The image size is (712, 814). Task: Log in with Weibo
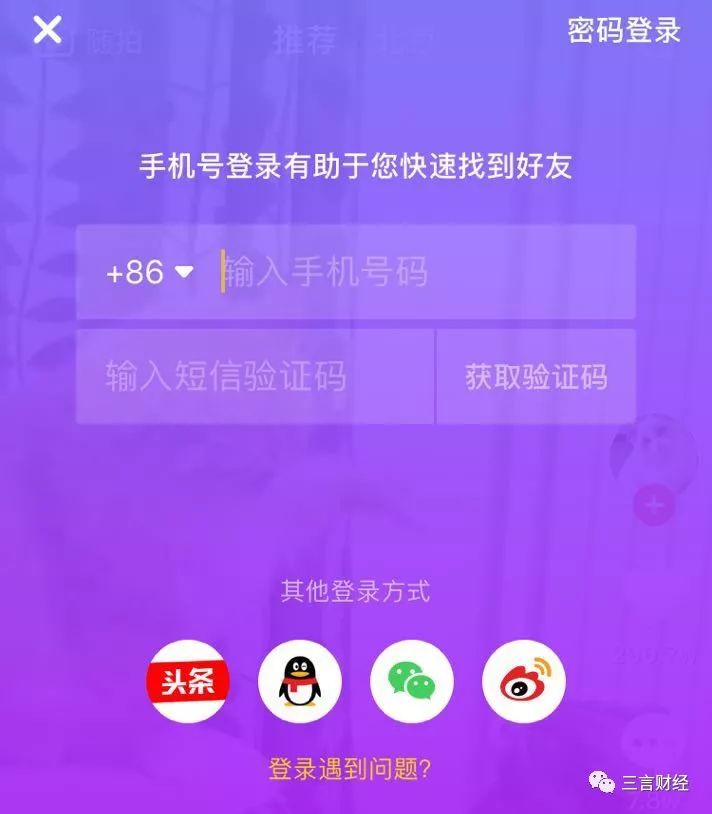tap(523, 683)
